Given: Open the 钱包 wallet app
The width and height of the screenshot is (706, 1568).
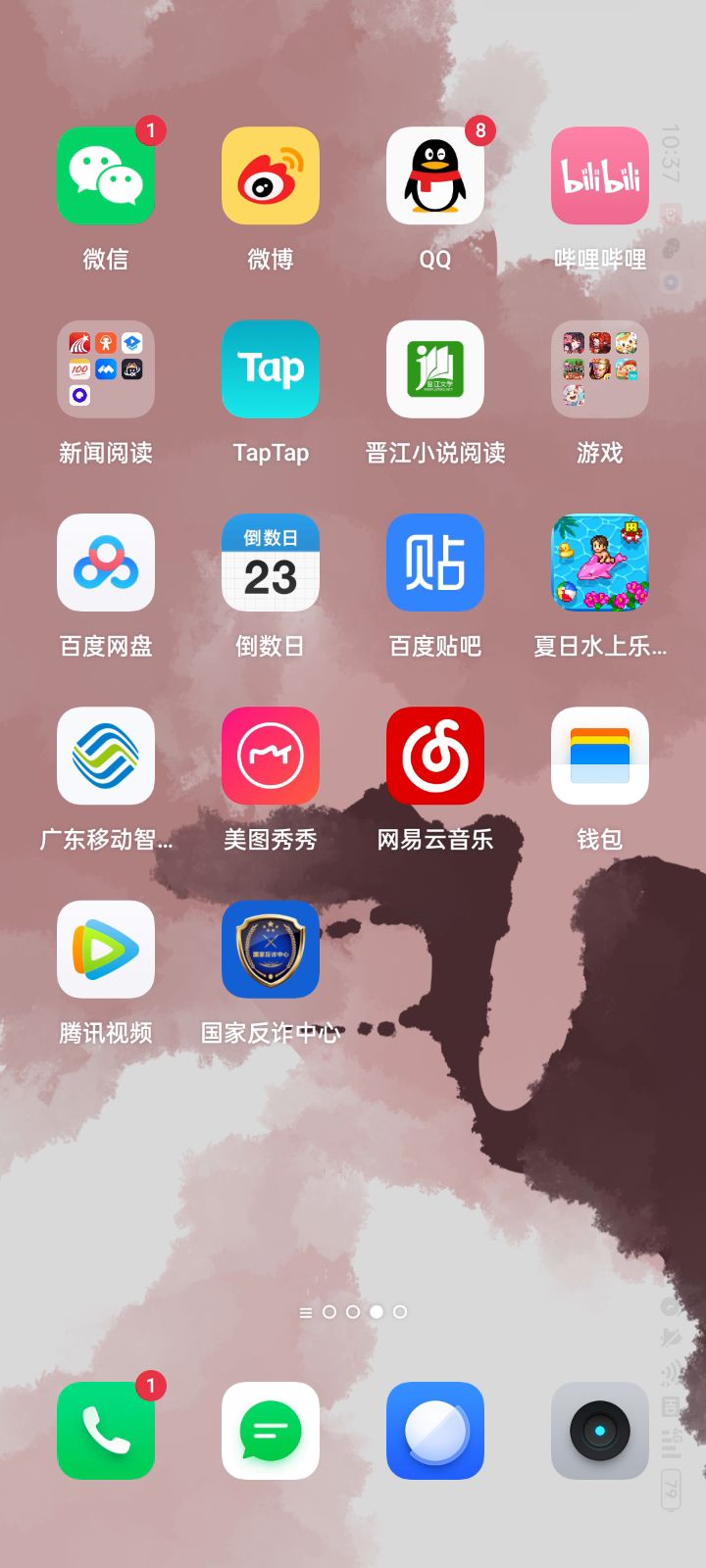Looking at the screenshot, I should click(600, 756).
